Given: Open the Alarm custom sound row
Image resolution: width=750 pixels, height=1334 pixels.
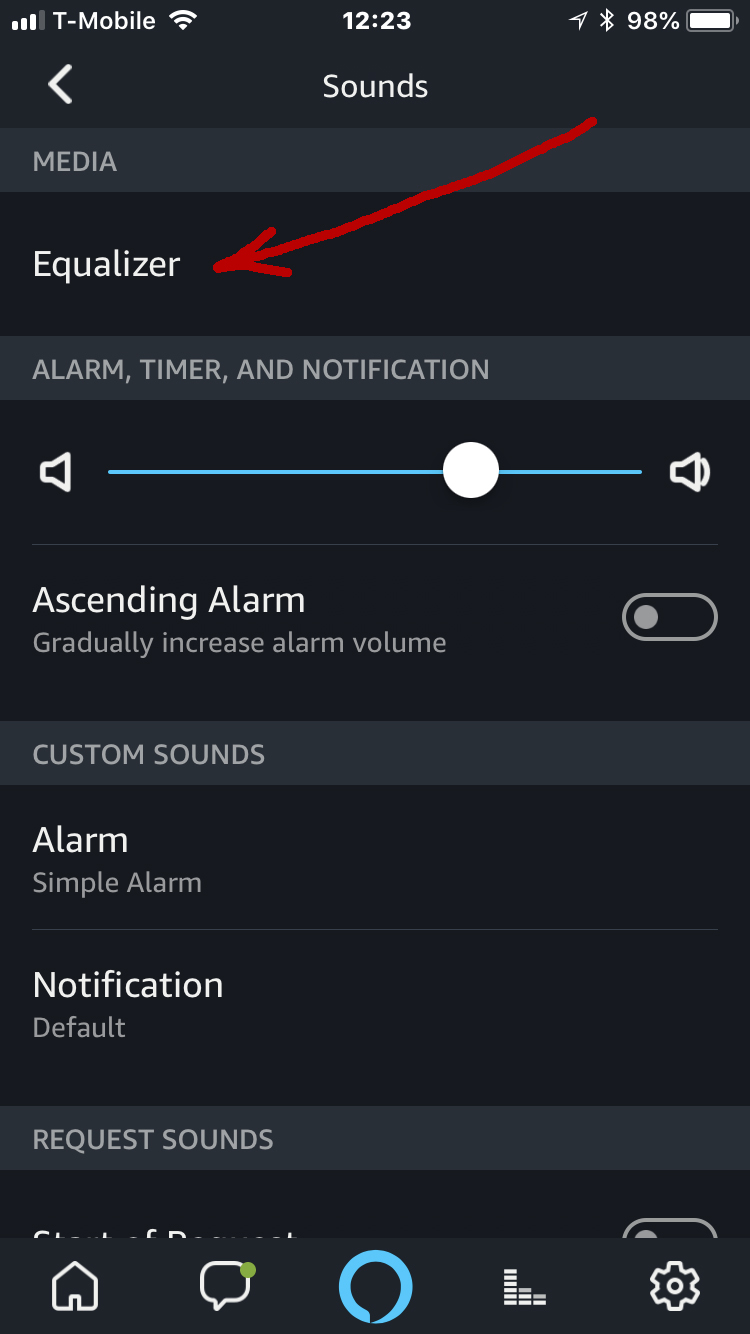Looking at the screenshot, I should coord(375,858).
